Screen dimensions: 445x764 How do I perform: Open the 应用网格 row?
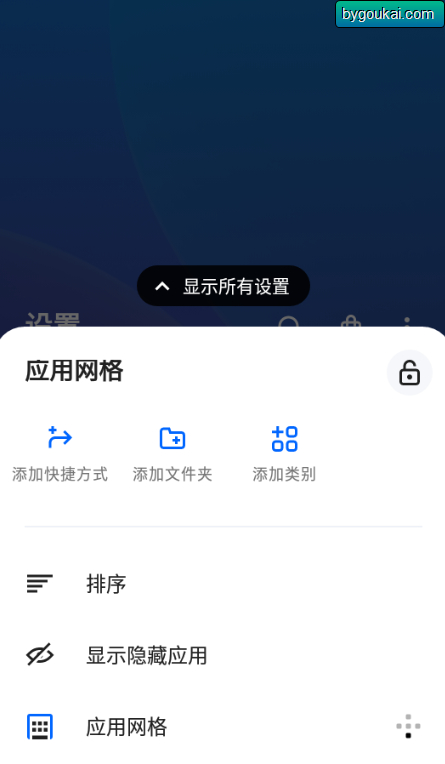pyautogui.click(x=223, y=727)
